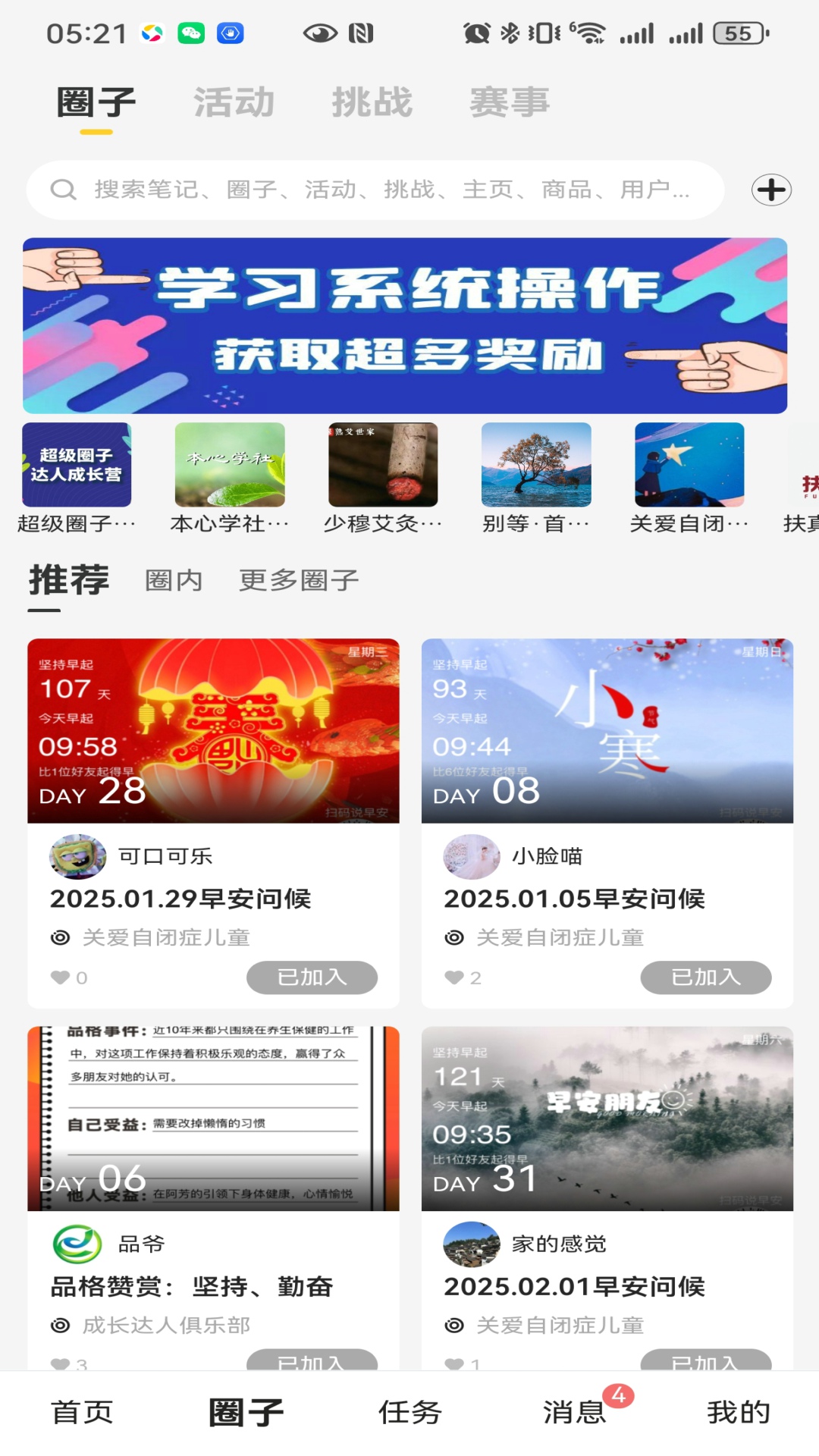Viewport: 819px width, 1456px height.
Task: Open the 关爱自闭 circle tile
Action: coord(689,465)
